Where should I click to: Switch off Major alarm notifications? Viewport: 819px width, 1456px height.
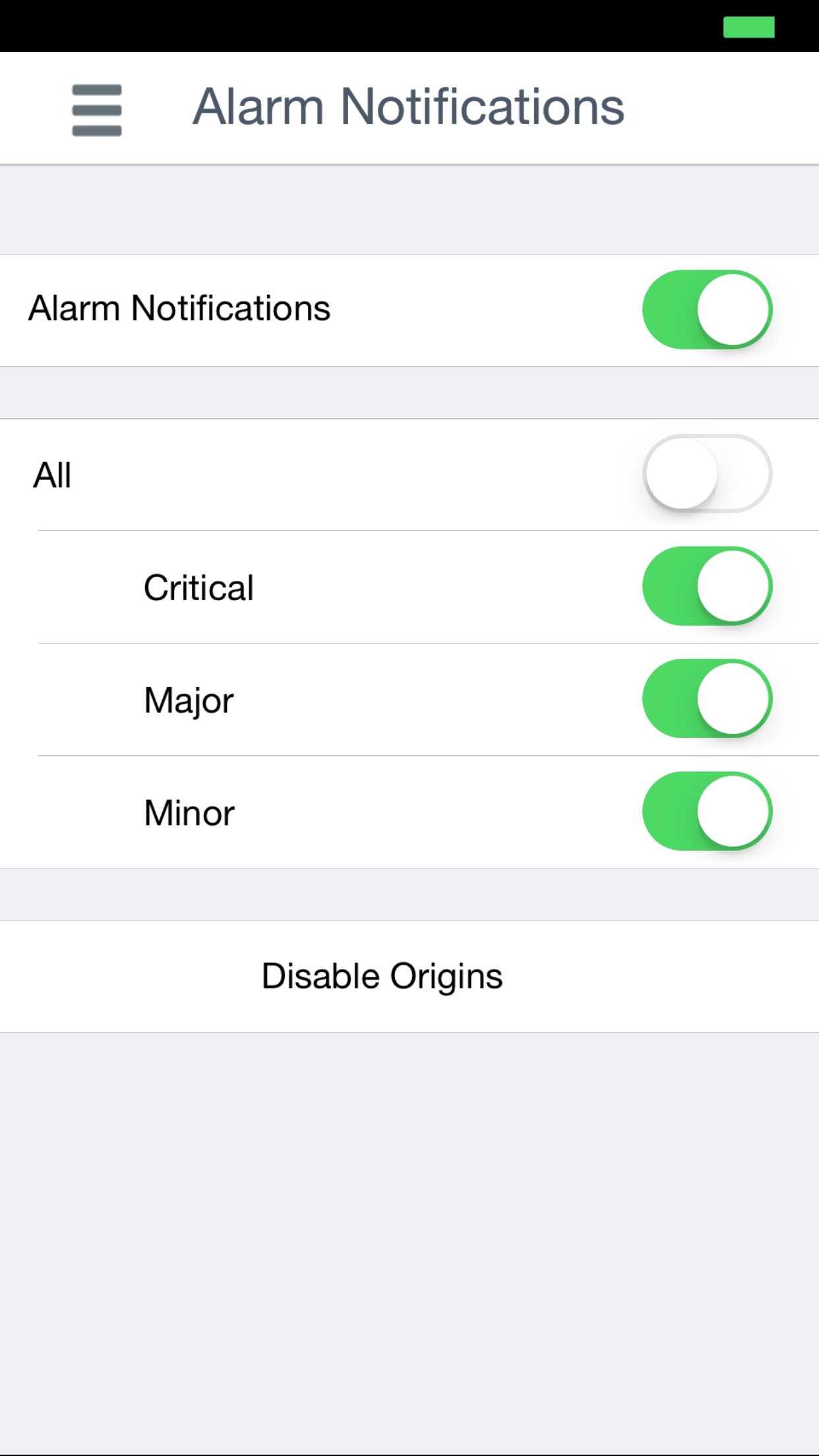[707, 699]
